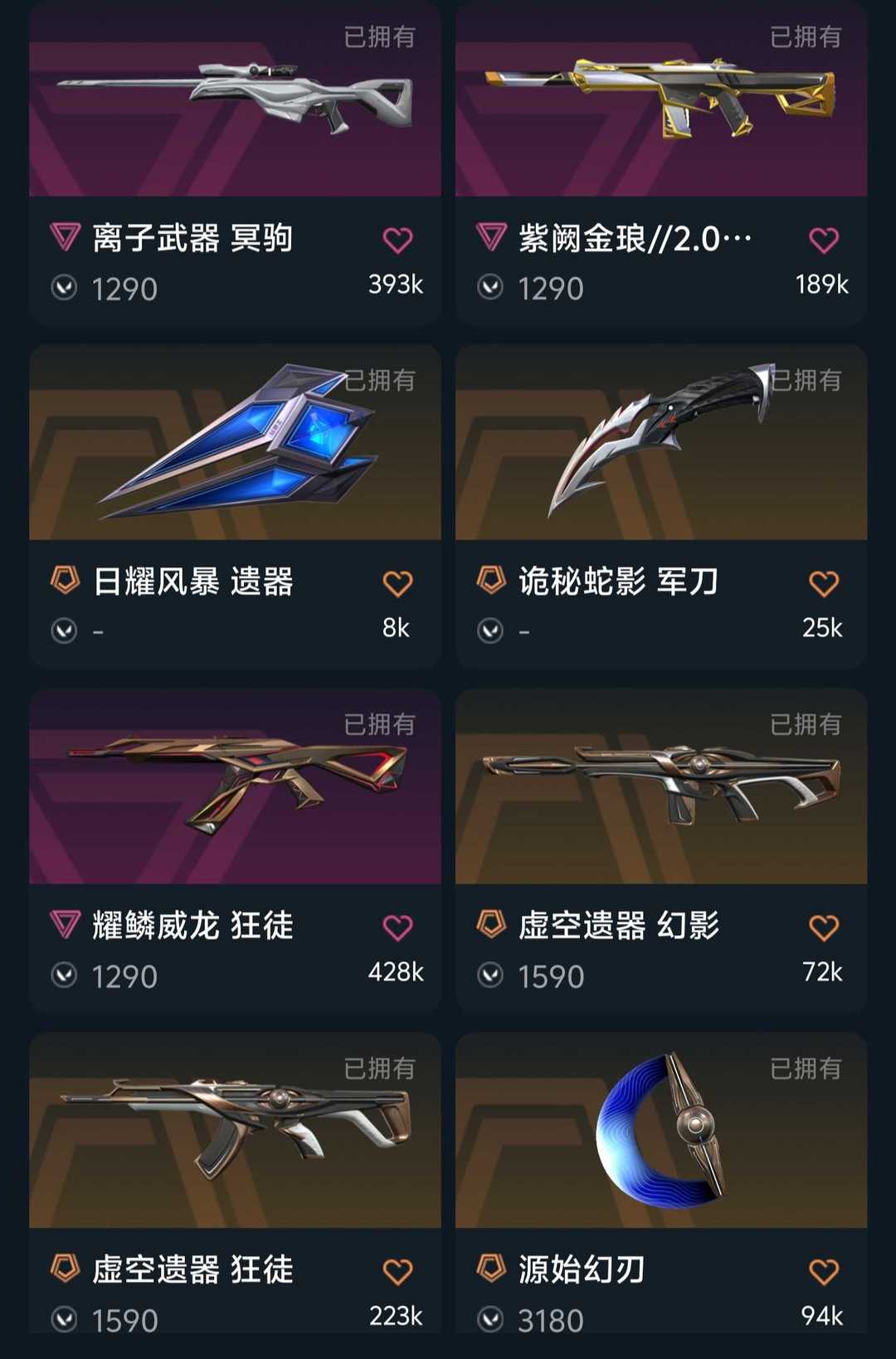The width and height of the screenshot is (896, 1359).
Task: Click the VP currency icon under 离子武器 冥驹
Action: [62, 286]
